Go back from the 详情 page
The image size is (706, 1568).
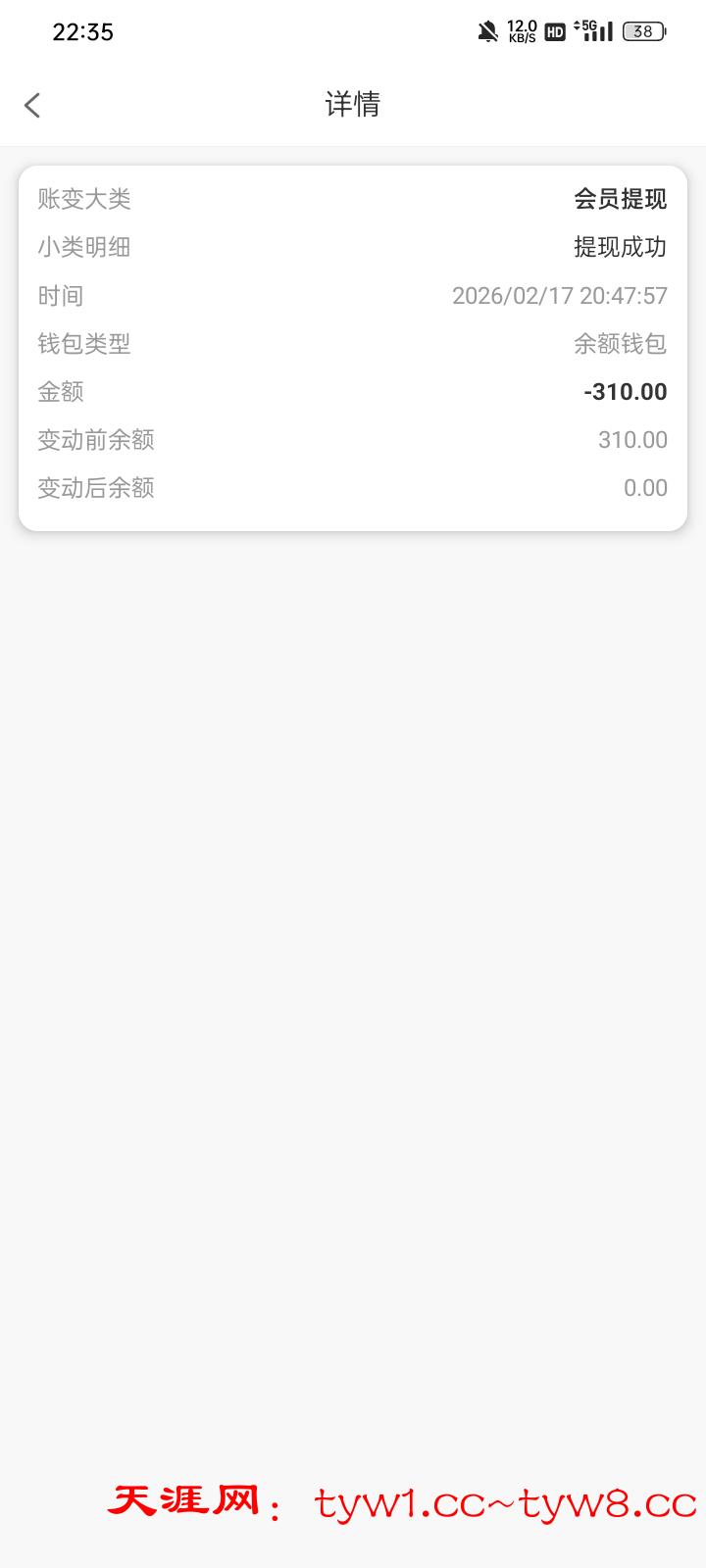click(32, 105)
